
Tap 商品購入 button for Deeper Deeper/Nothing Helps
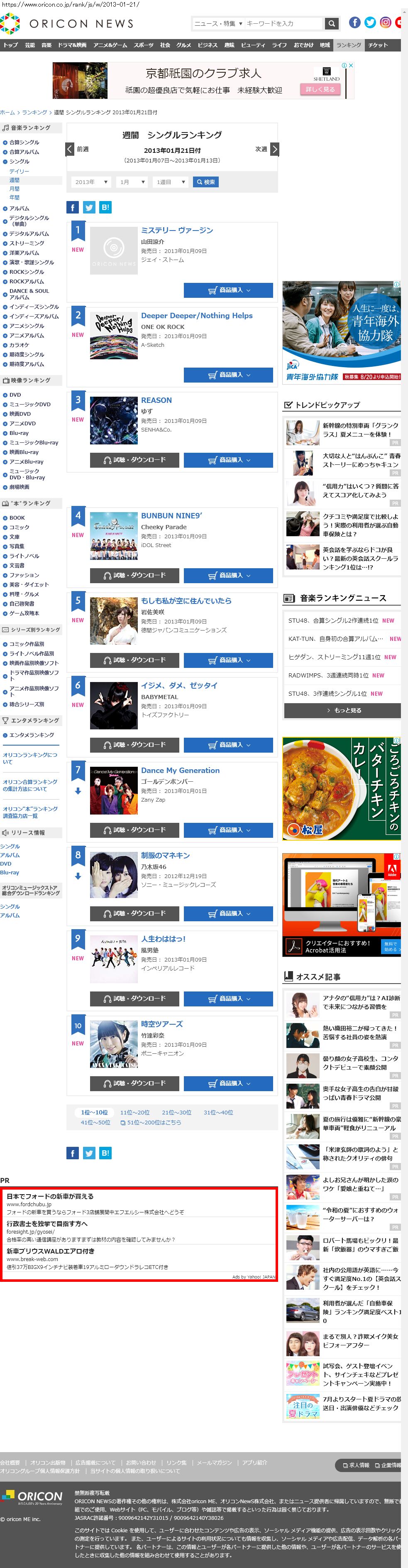[228, 375]
